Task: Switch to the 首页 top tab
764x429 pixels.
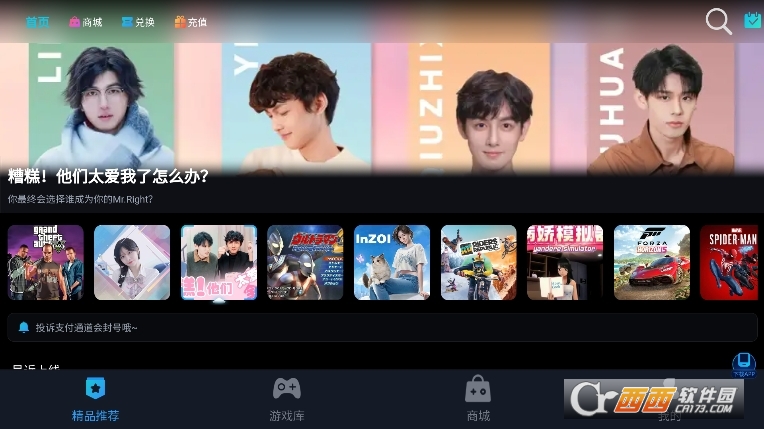Action: [x=37, y=22]
